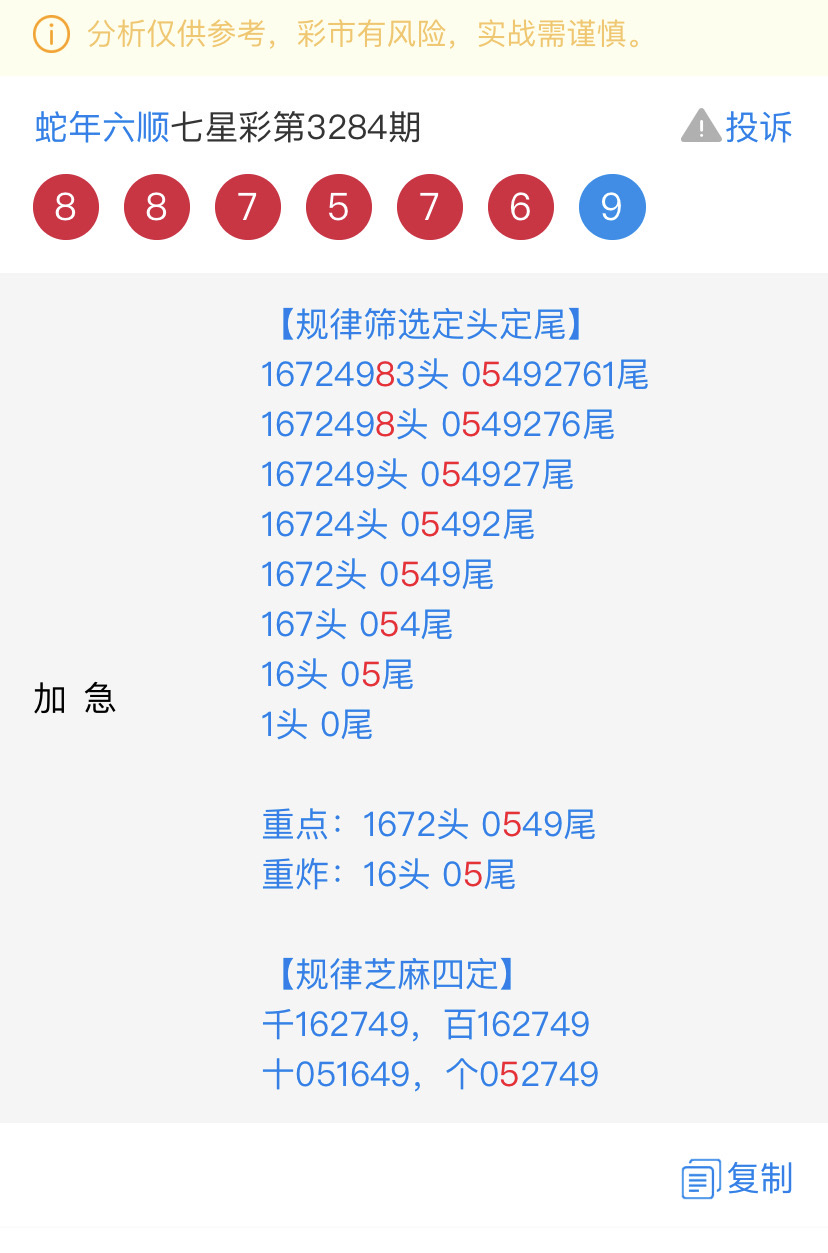This screenshot has height=1253, width=828.
Task: Click the red ball showing 6
Action: point(520,207)
